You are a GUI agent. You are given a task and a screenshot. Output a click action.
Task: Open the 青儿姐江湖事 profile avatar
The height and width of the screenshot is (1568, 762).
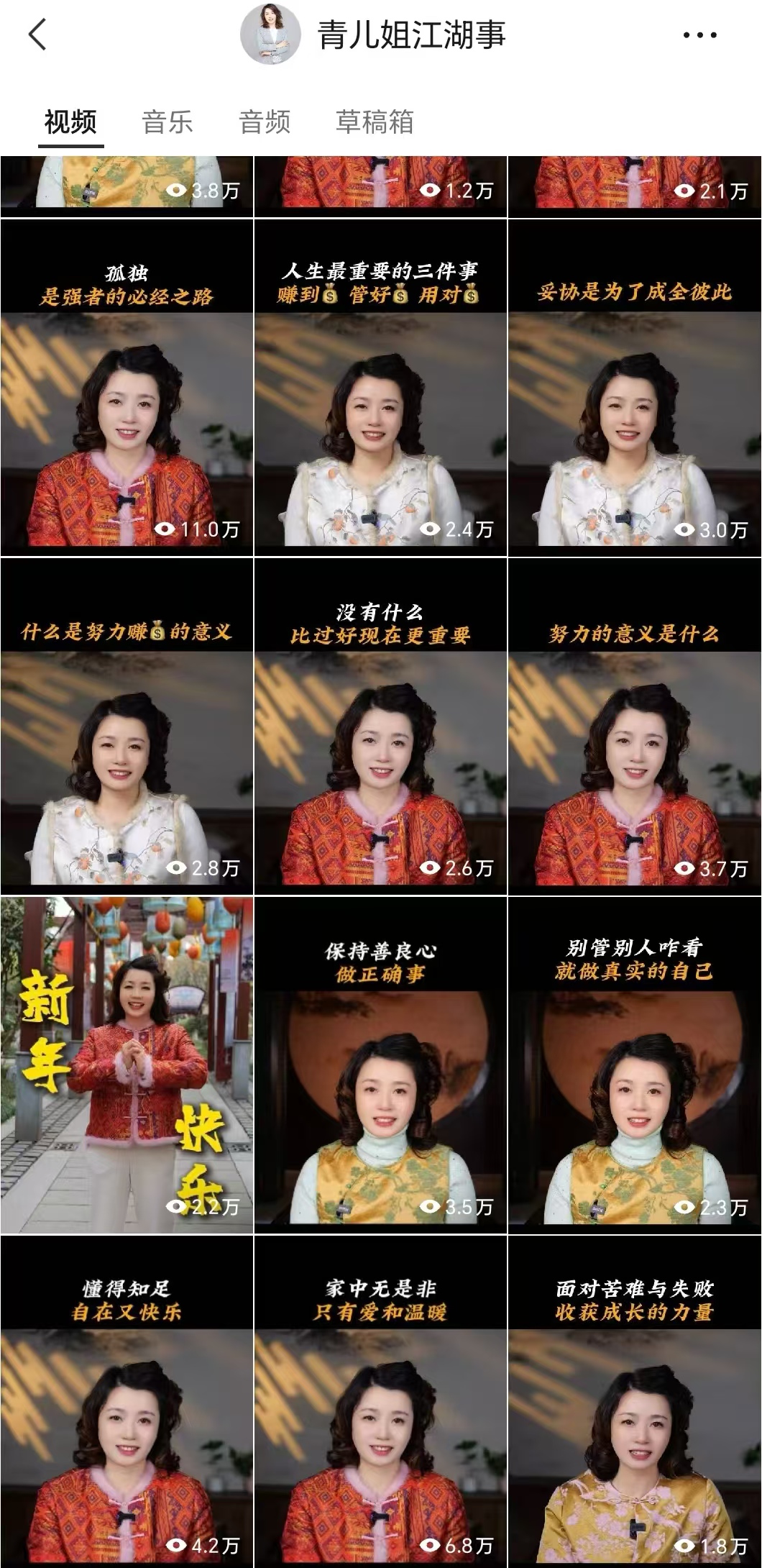[270, 35]
